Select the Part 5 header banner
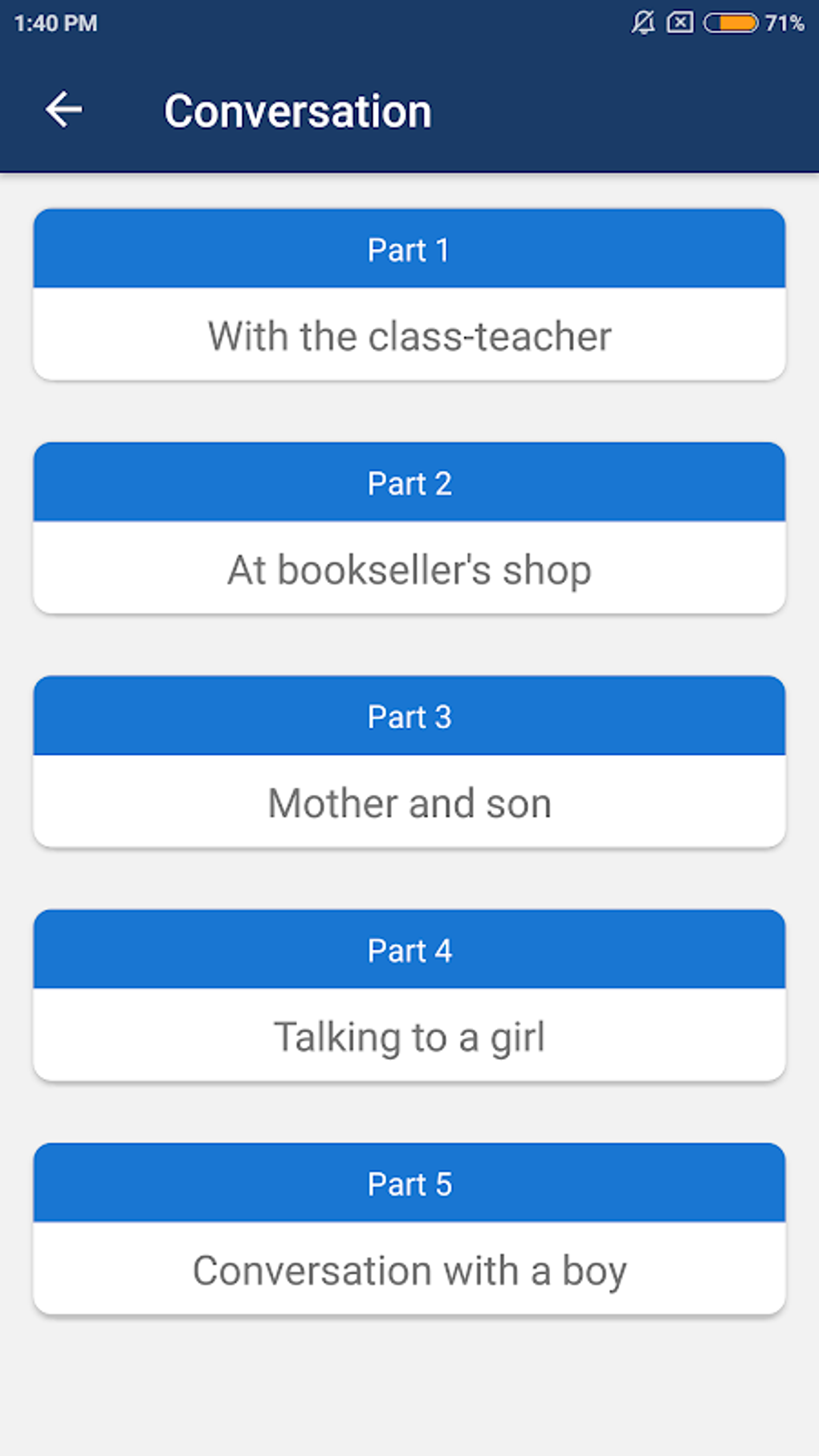 point(409,1183)
